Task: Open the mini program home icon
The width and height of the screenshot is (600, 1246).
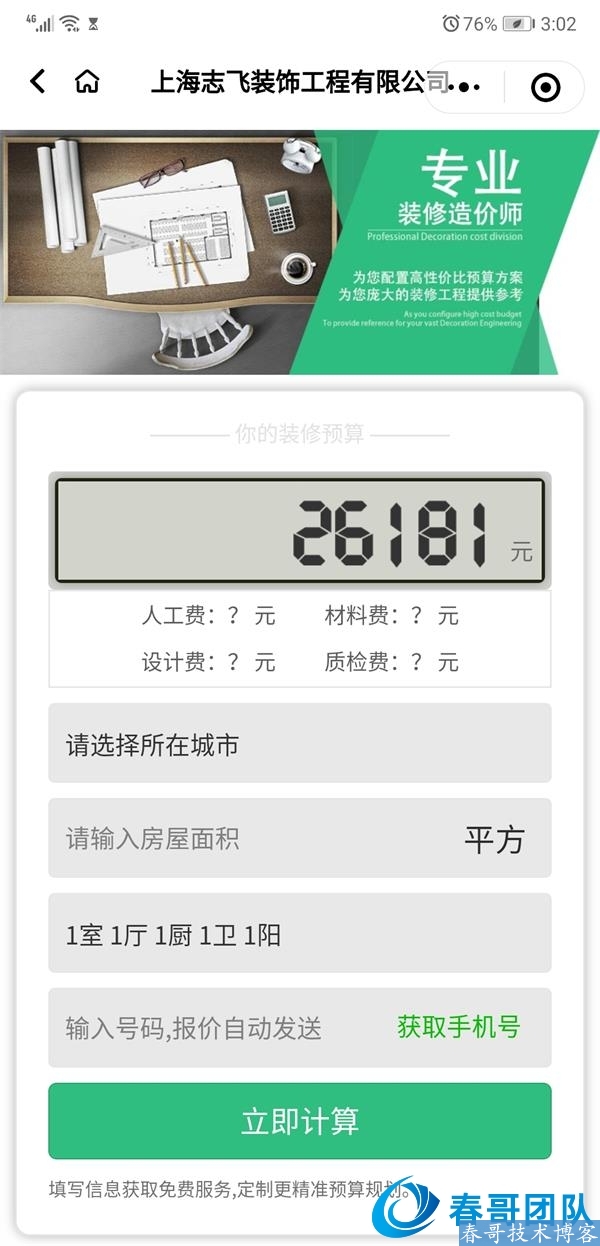Action: 87,82
